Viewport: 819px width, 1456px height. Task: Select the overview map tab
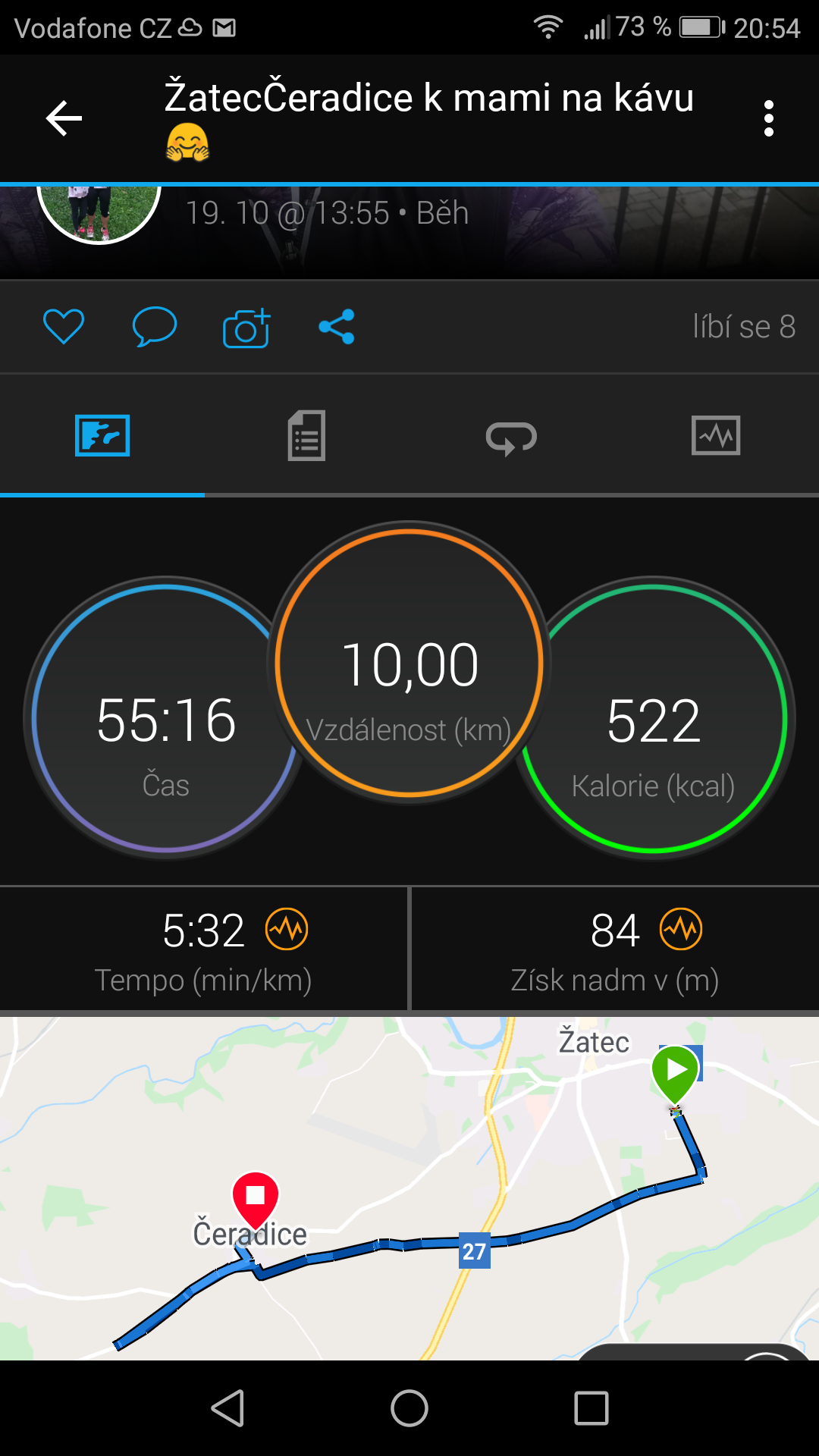tap(102, 436)
